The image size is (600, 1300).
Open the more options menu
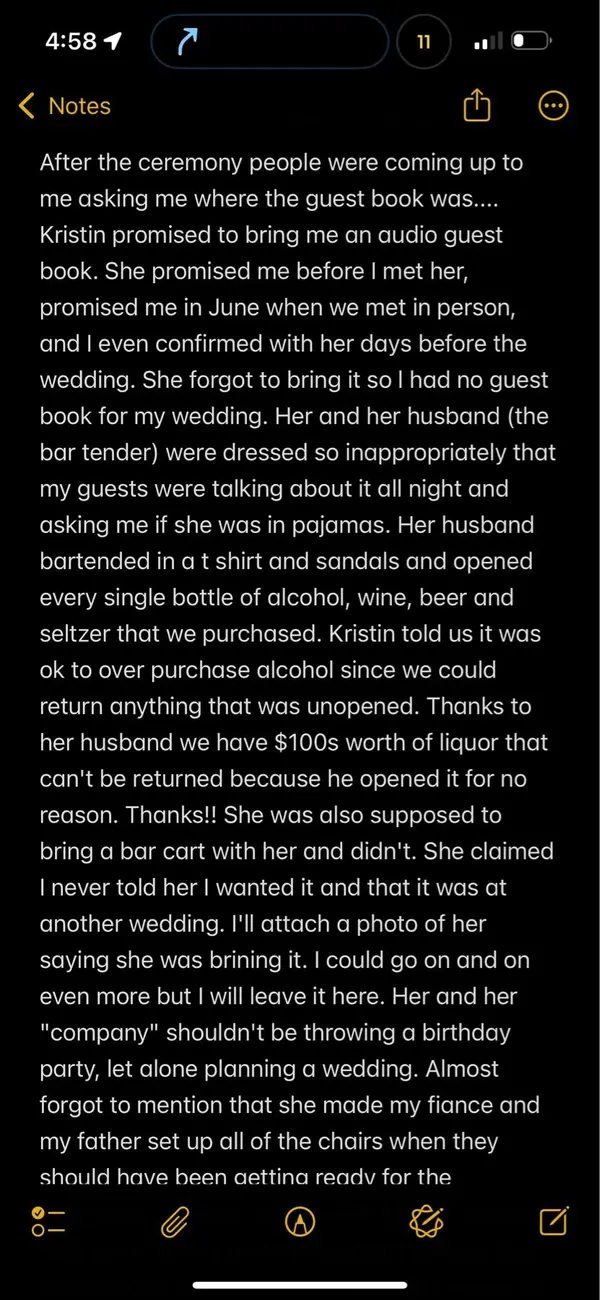pyautogui.click(x=553, y=106)
